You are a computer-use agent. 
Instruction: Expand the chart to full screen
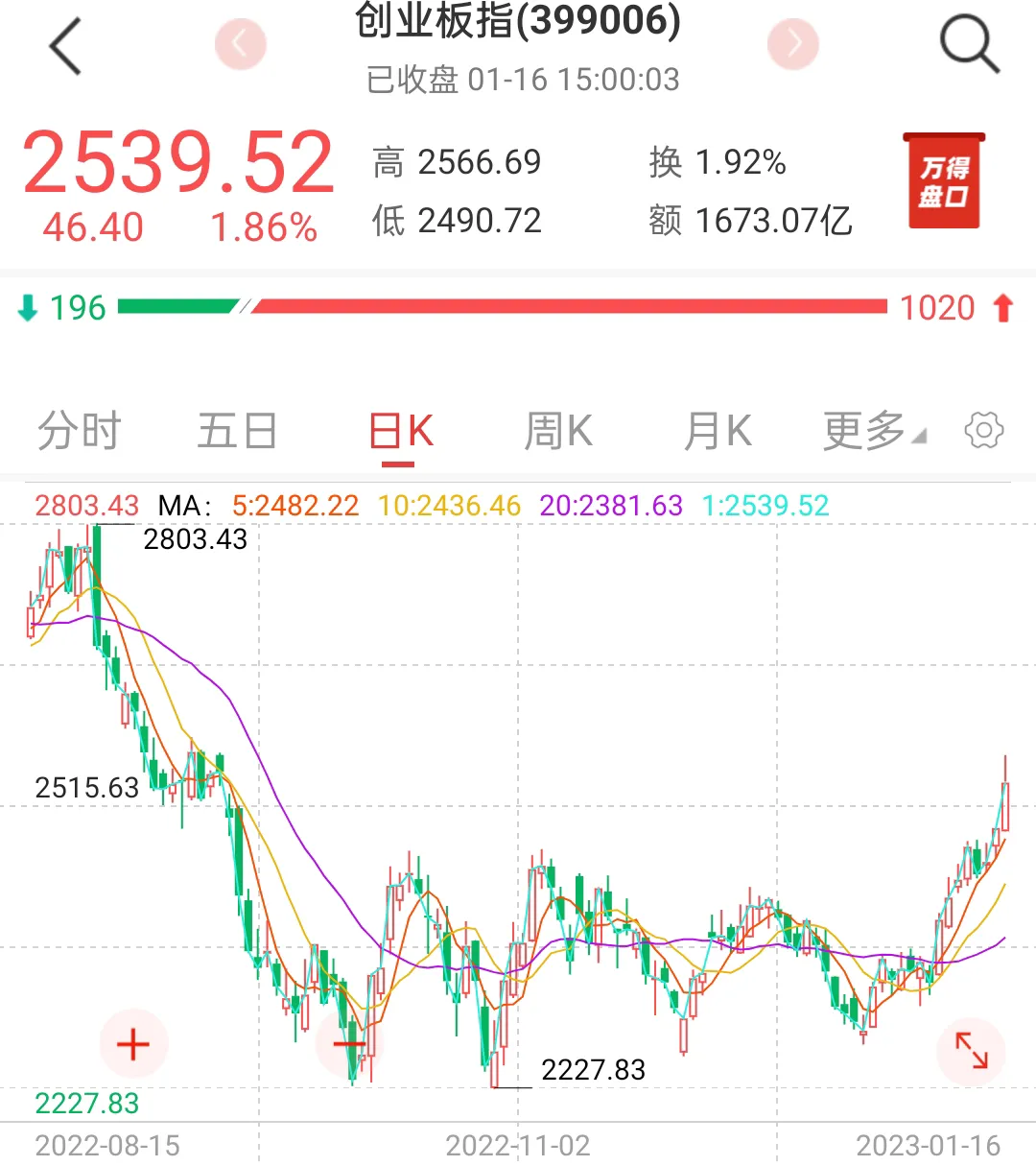[971, 1051]
